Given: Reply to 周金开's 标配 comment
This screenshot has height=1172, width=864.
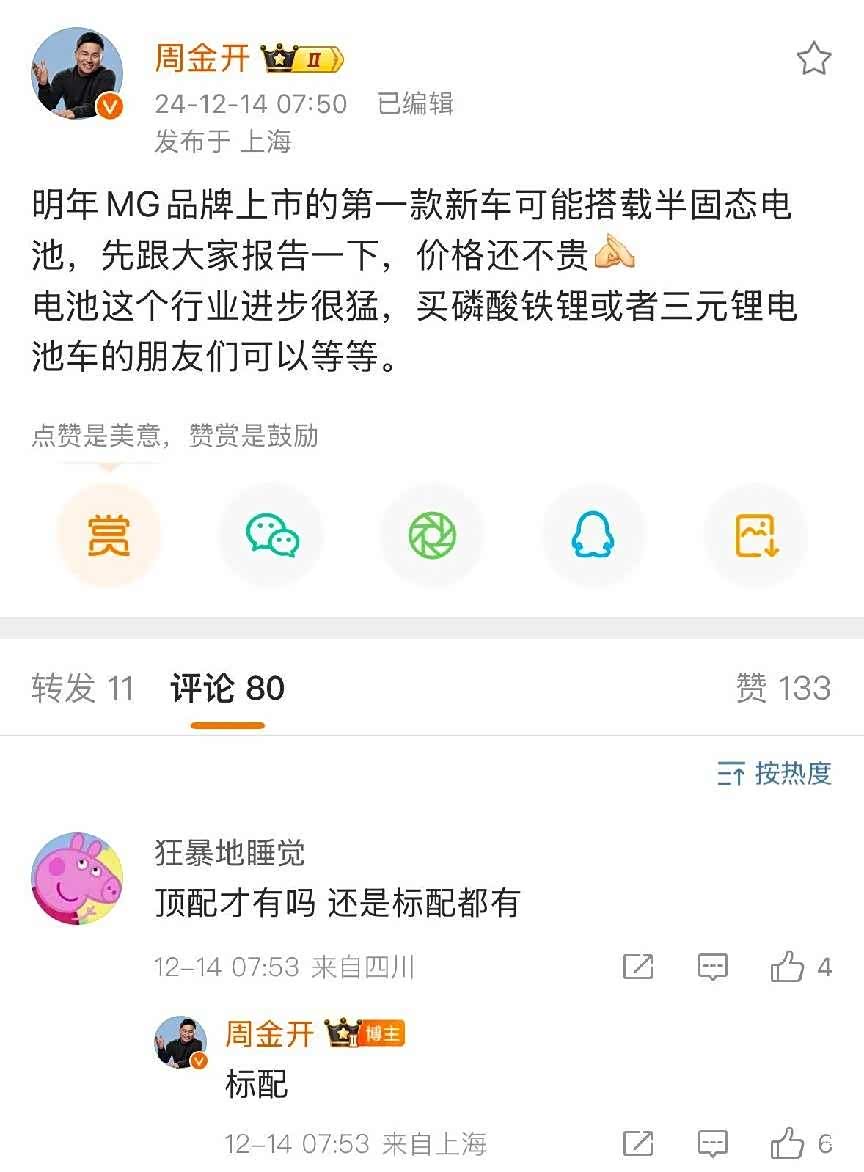Looking at the screenshot, I should pyautogui.click(x=712, y=1143).
